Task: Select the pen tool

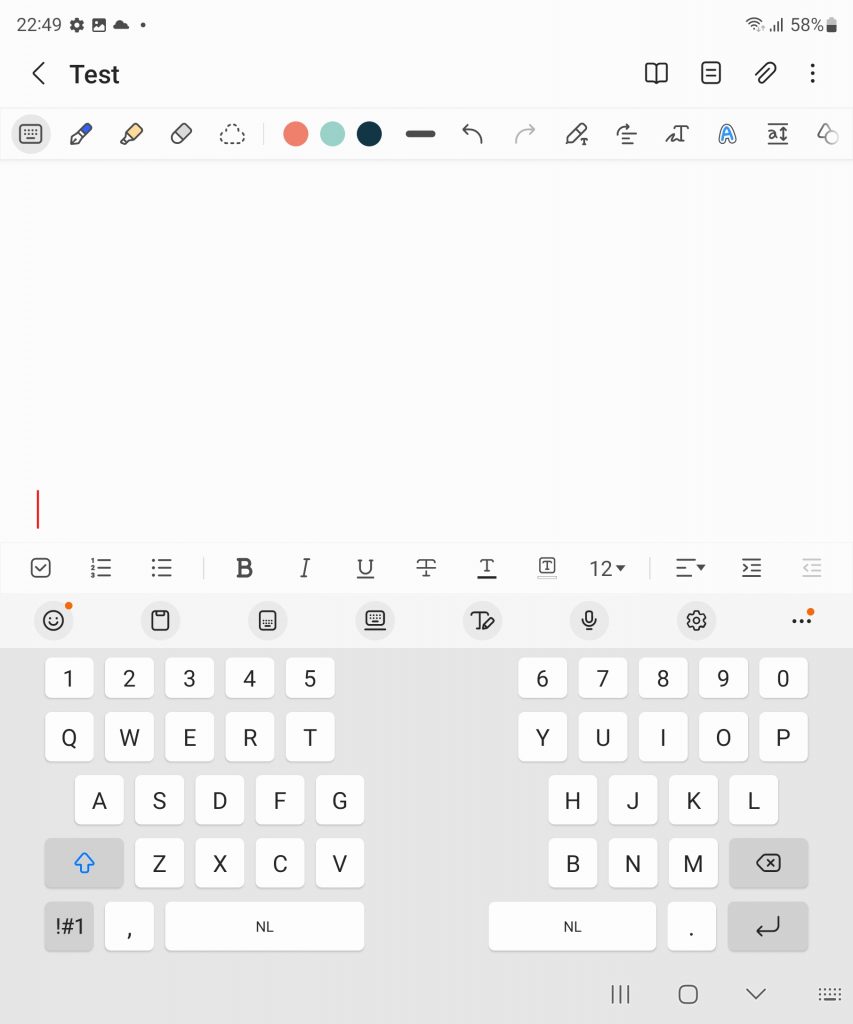Action: point(81,134)
